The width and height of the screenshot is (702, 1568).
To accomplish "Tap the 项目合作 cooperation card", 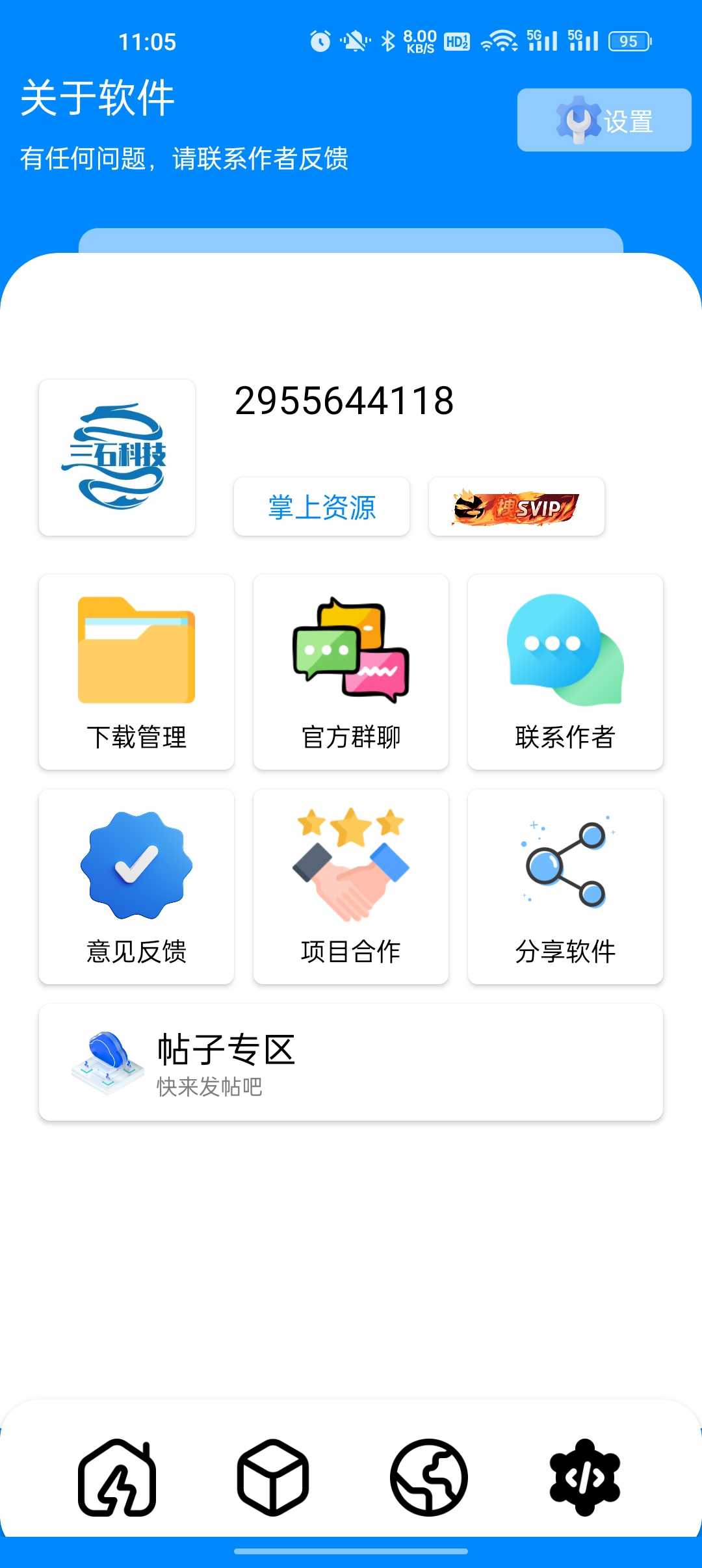I will tap(351, 886).
